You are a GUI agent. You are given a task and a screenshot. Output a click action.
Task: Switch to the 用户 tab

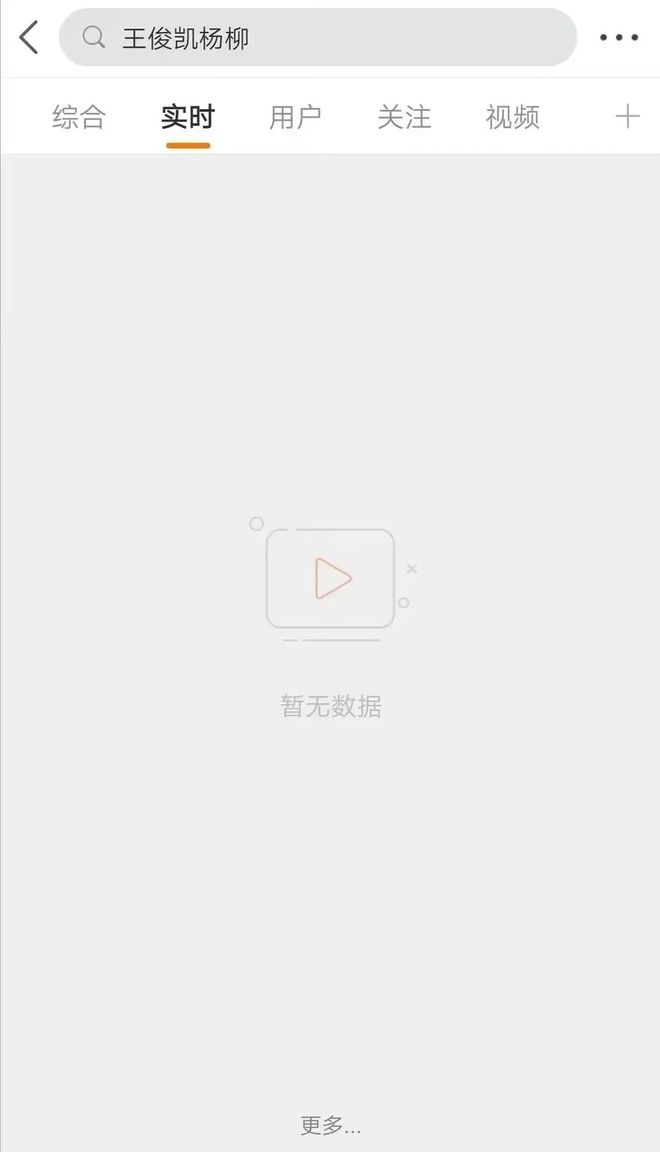tap(295, 117)
